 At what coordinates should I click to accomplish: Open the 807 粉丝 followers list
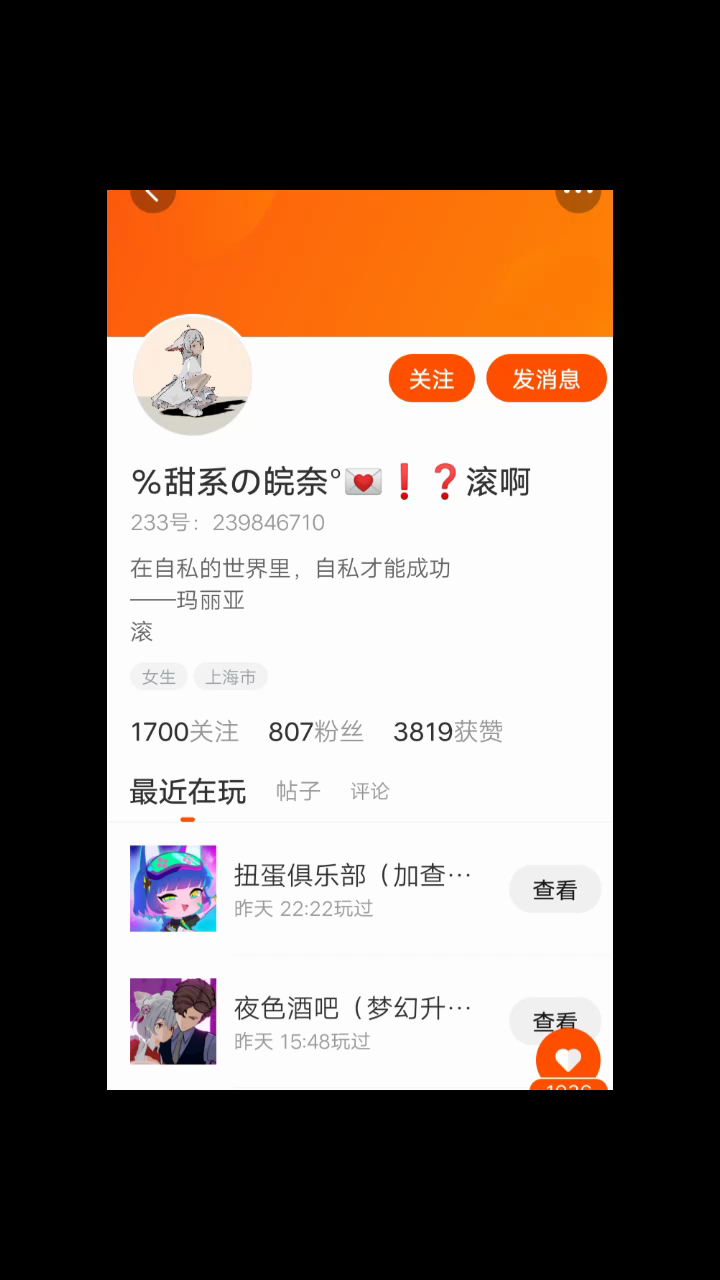coord(315,732)
